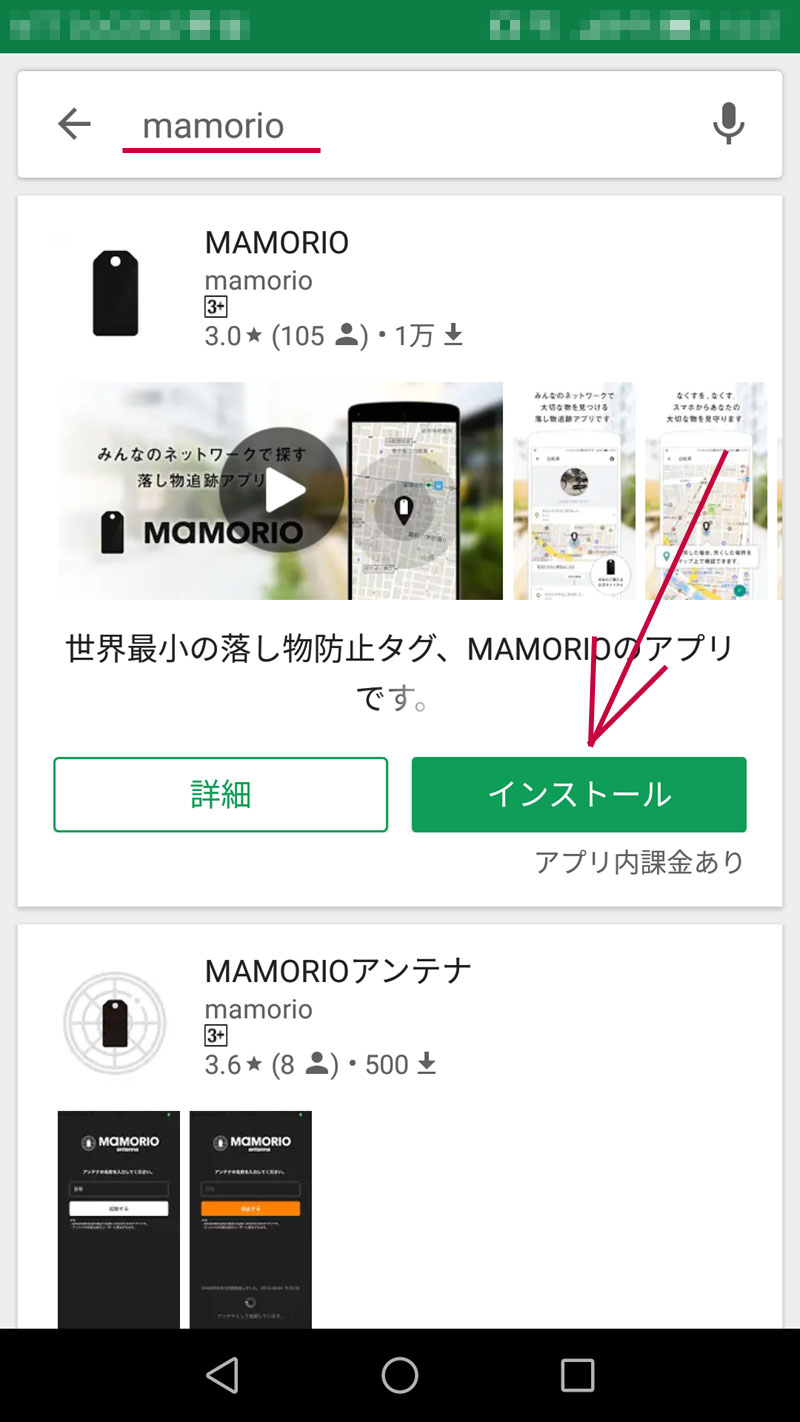
Task: Install MAMORIO with the インストール button
Action: coord(579,795)
